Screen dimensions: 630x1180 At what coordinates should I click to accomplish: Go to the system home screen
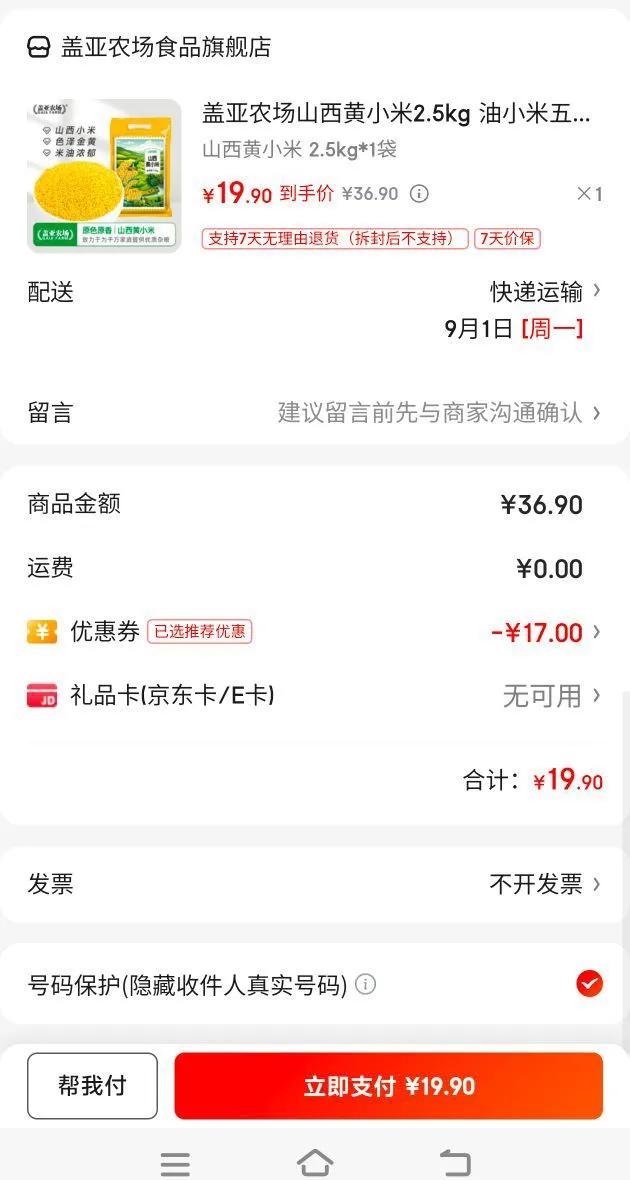[x=315, y=1163]
